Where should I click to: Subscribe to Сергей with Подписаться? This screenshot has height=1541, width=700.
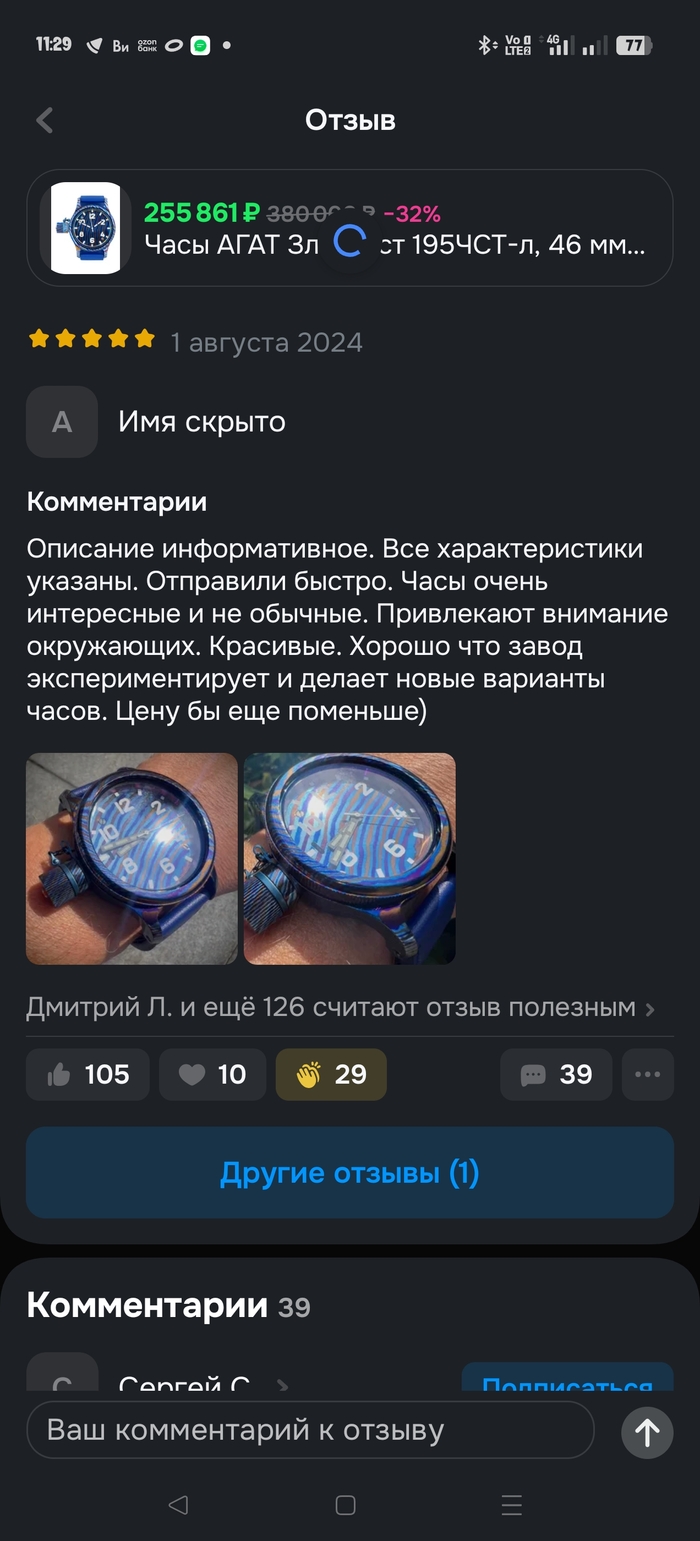point(567,1380)
